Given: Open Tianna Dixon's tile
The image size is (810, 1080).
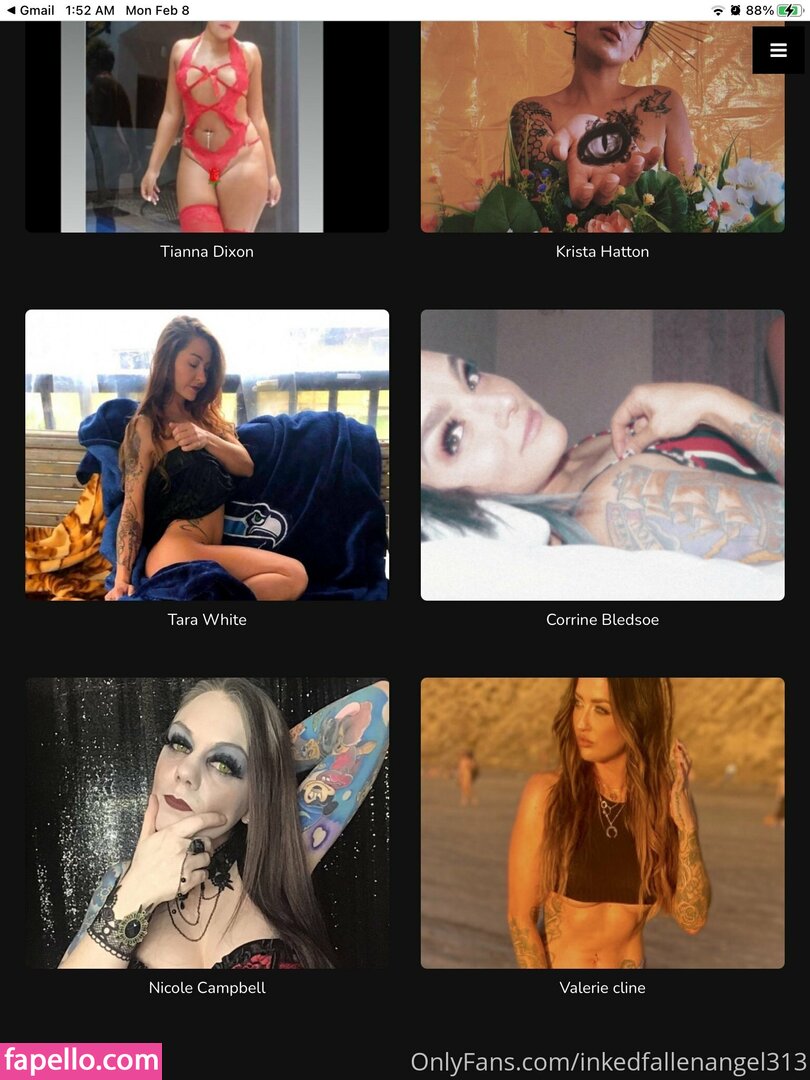Looking at the screenshot, I should click(207, 130).
